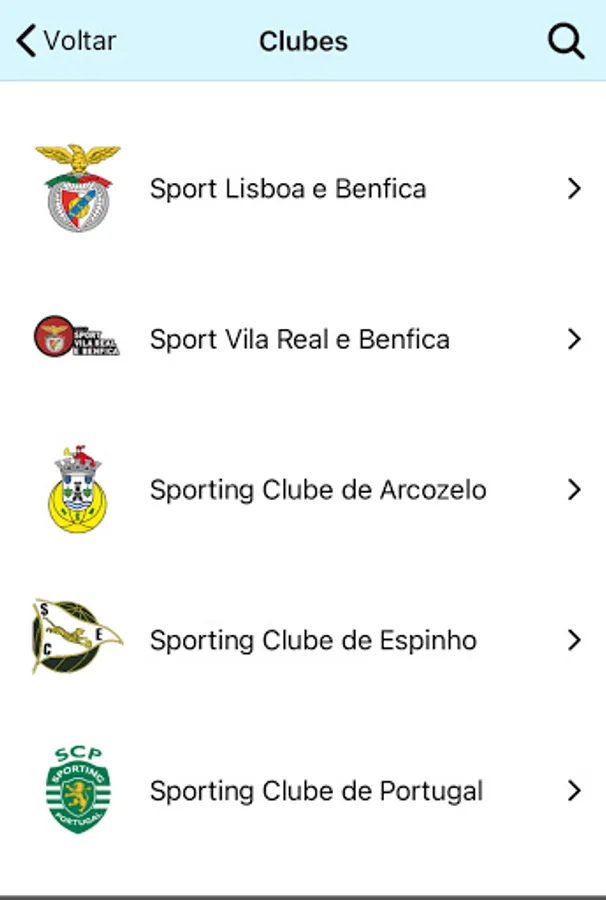This screenshot has height=900, width=606.
Task: Go back using the Voltar button
Action: (x=66, y=41)
